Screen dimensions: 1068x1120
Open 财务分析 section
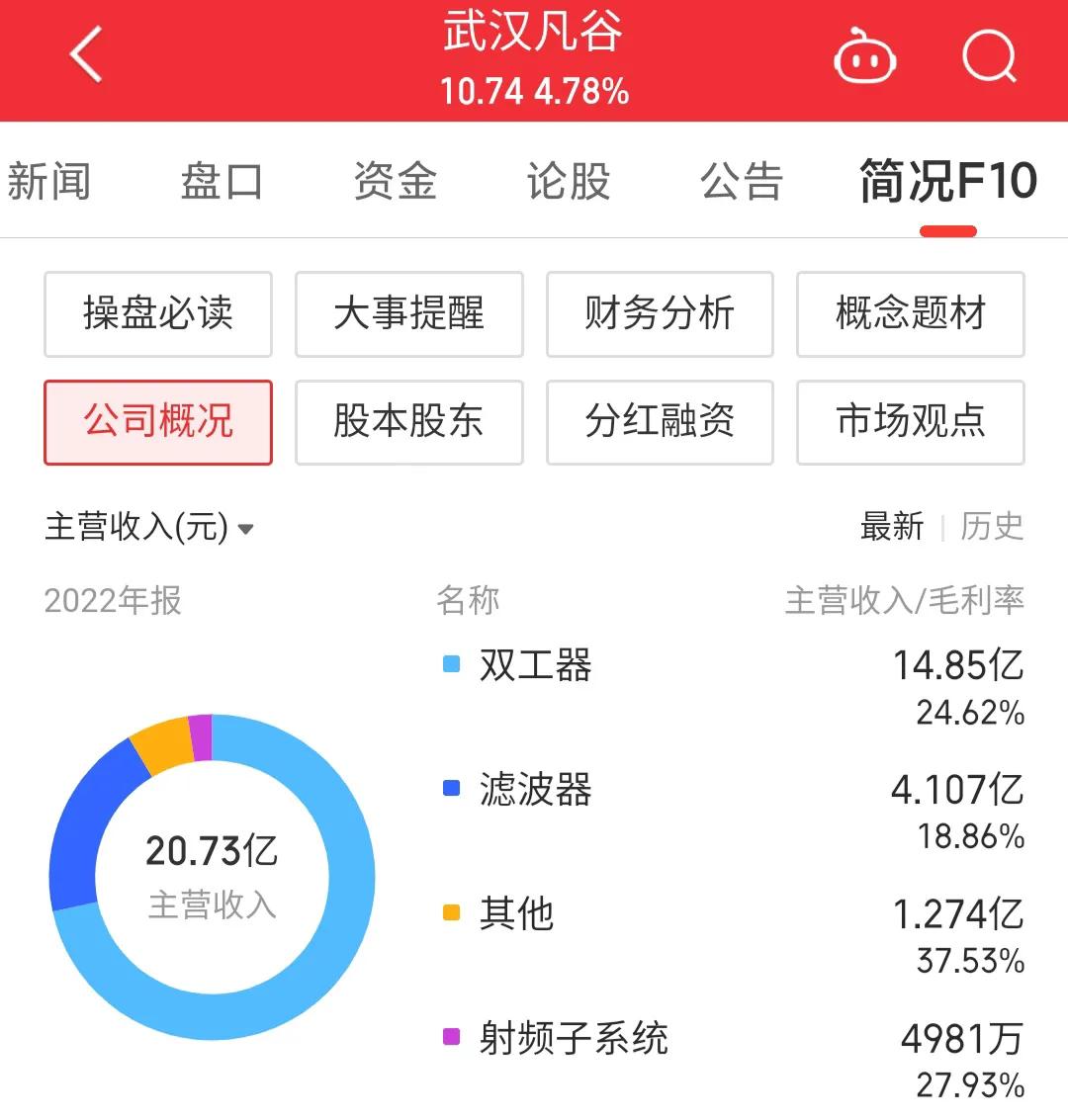click(659, 313)
